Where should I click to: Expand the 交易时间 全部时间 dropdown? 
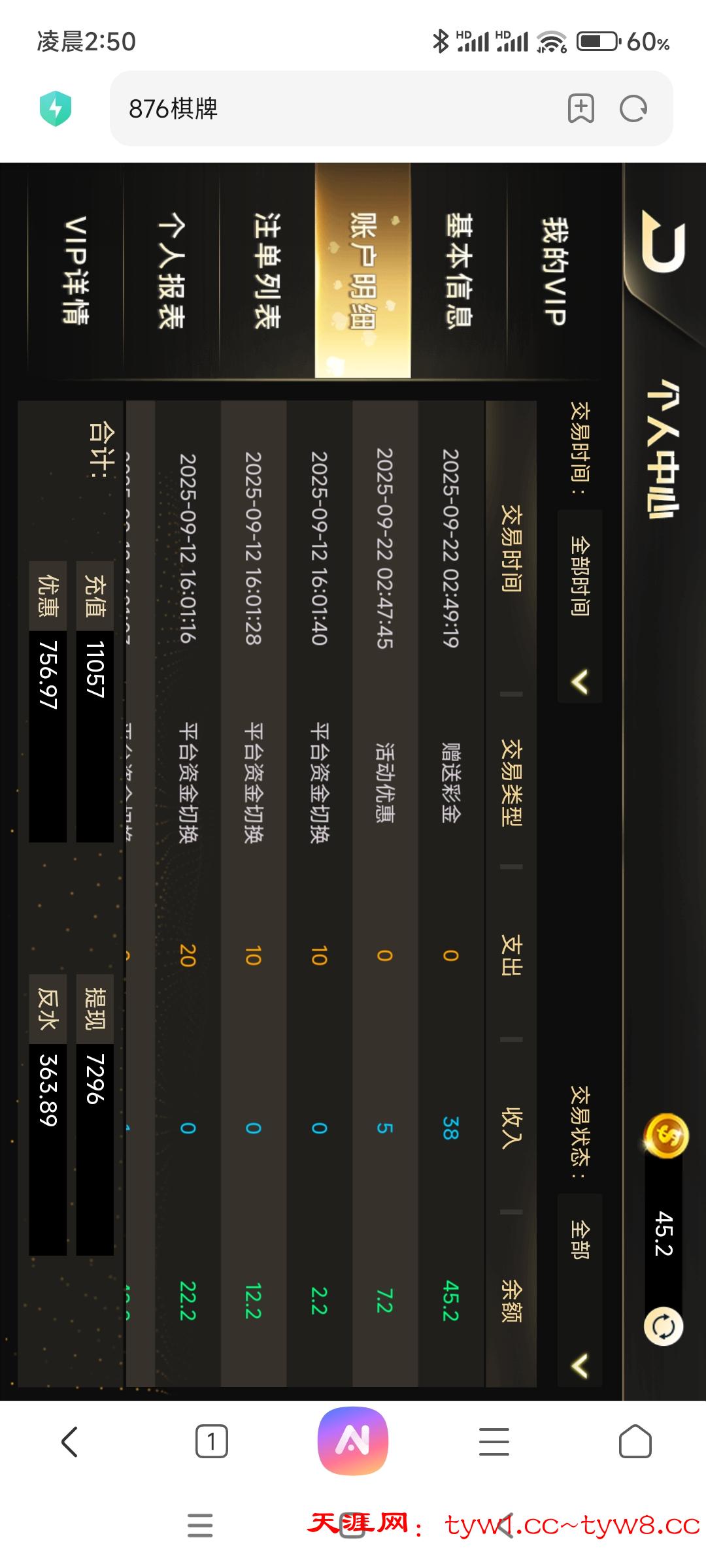pos(580,606)
